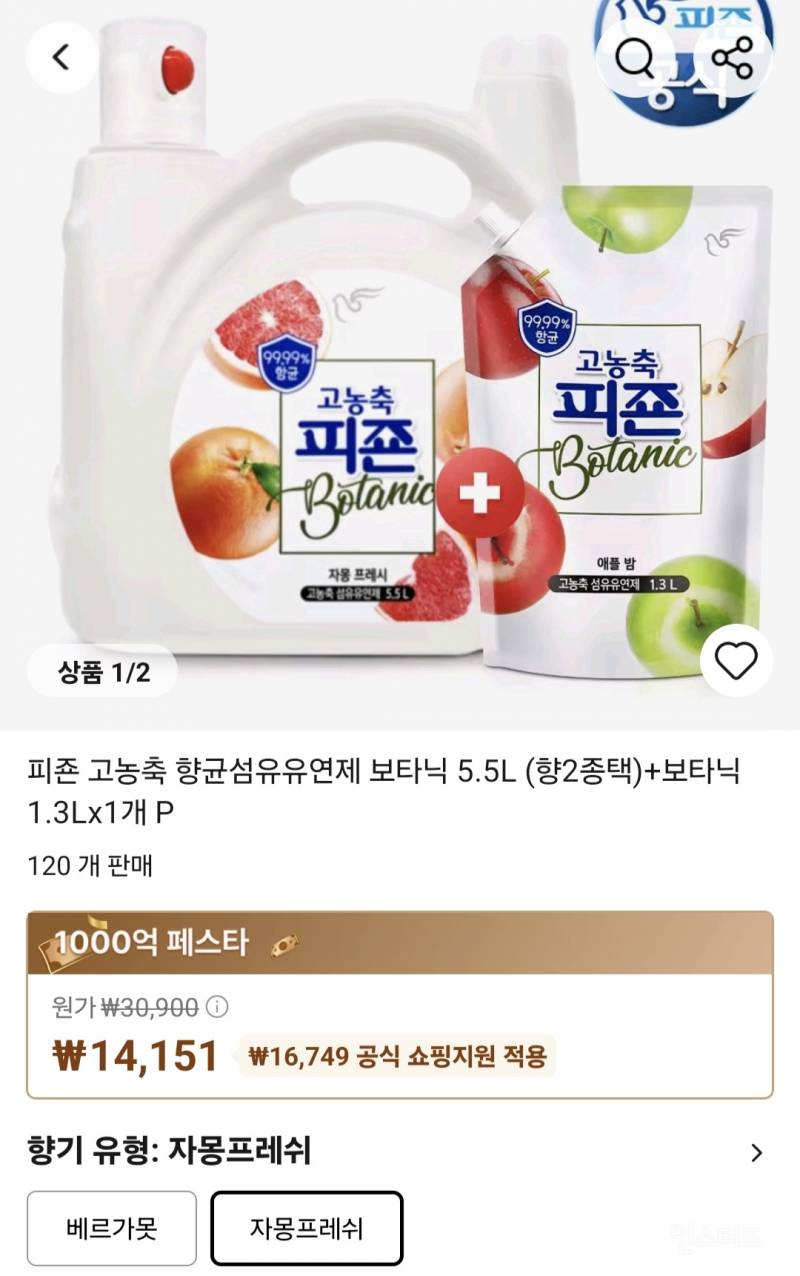Viewport: 800px width, 1276px height.
Task: Expand the 향기 유형 chevron
Action: click(756, 1153)
